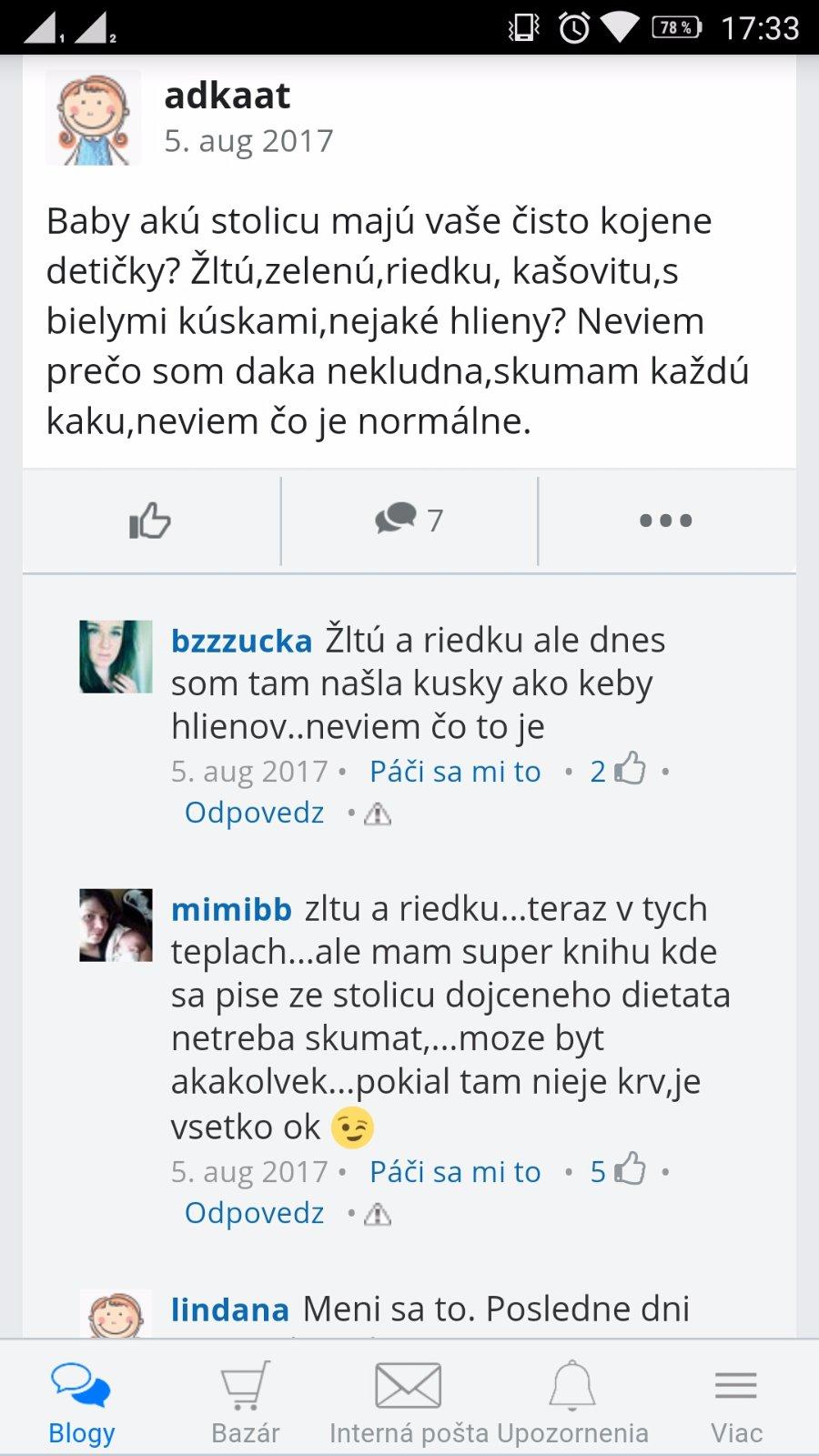Open bzzzucka's profile
This screenshot has height=1456, width=819.
pos(241,641)
